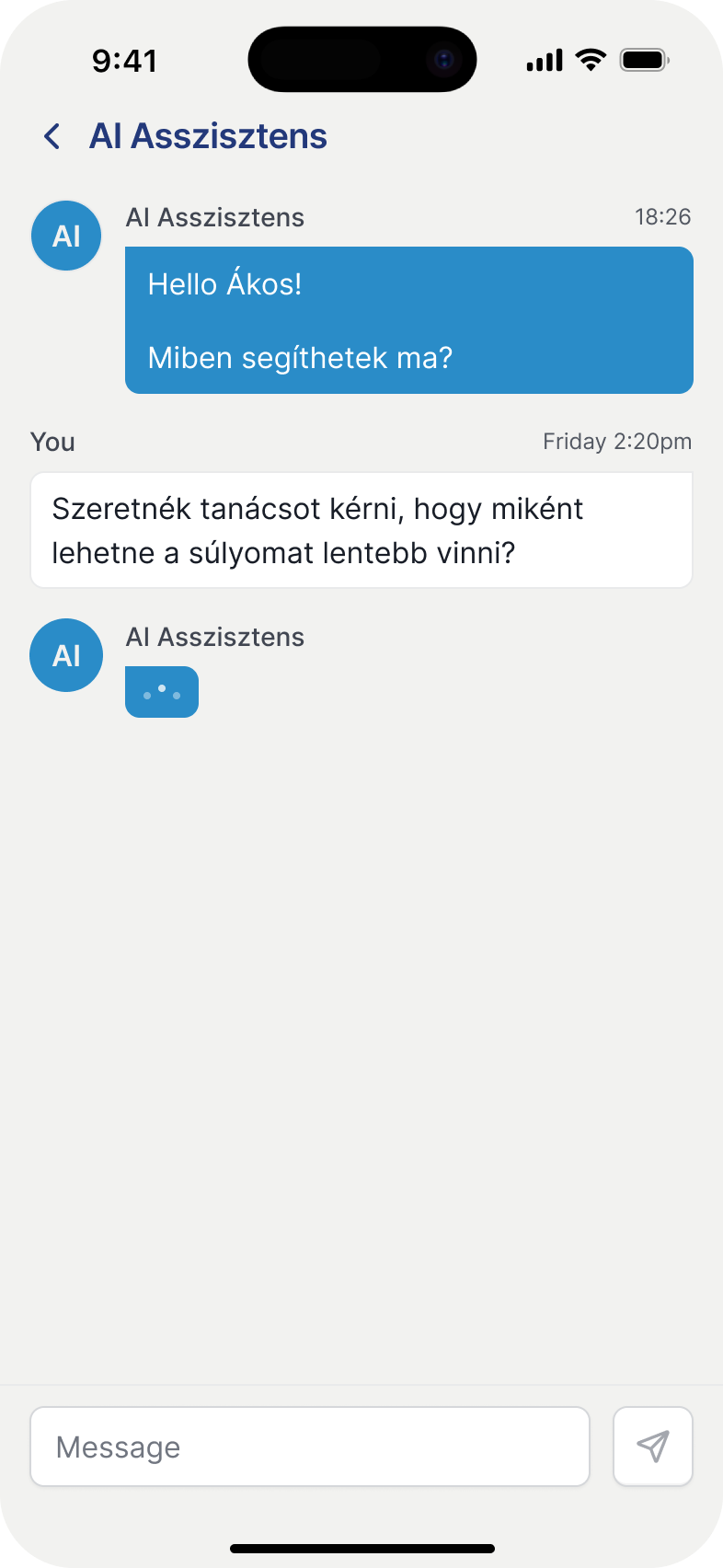This screenshot has height=1568, width=723.
Task: Go back from AI Asszisztens chat
Action: click(x=52, y=136)
